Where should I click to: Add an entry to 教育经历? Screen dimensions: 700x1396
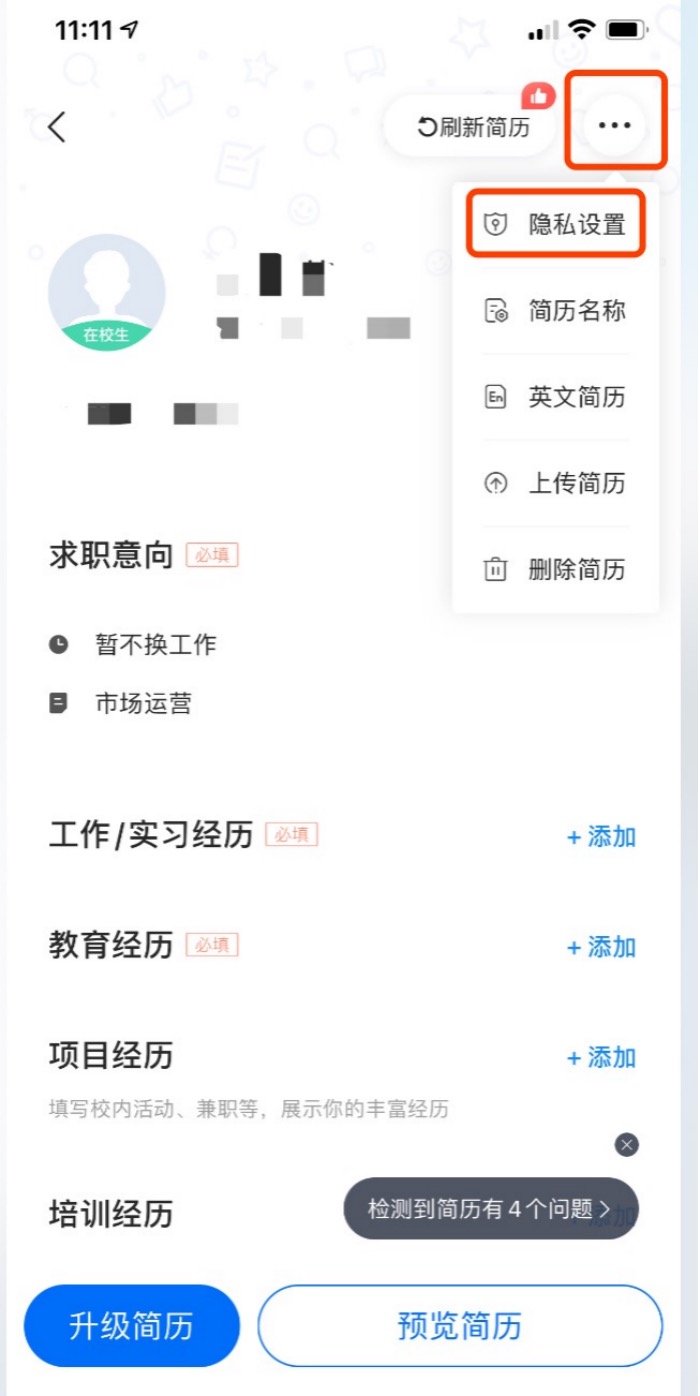(x=601, y=947)
